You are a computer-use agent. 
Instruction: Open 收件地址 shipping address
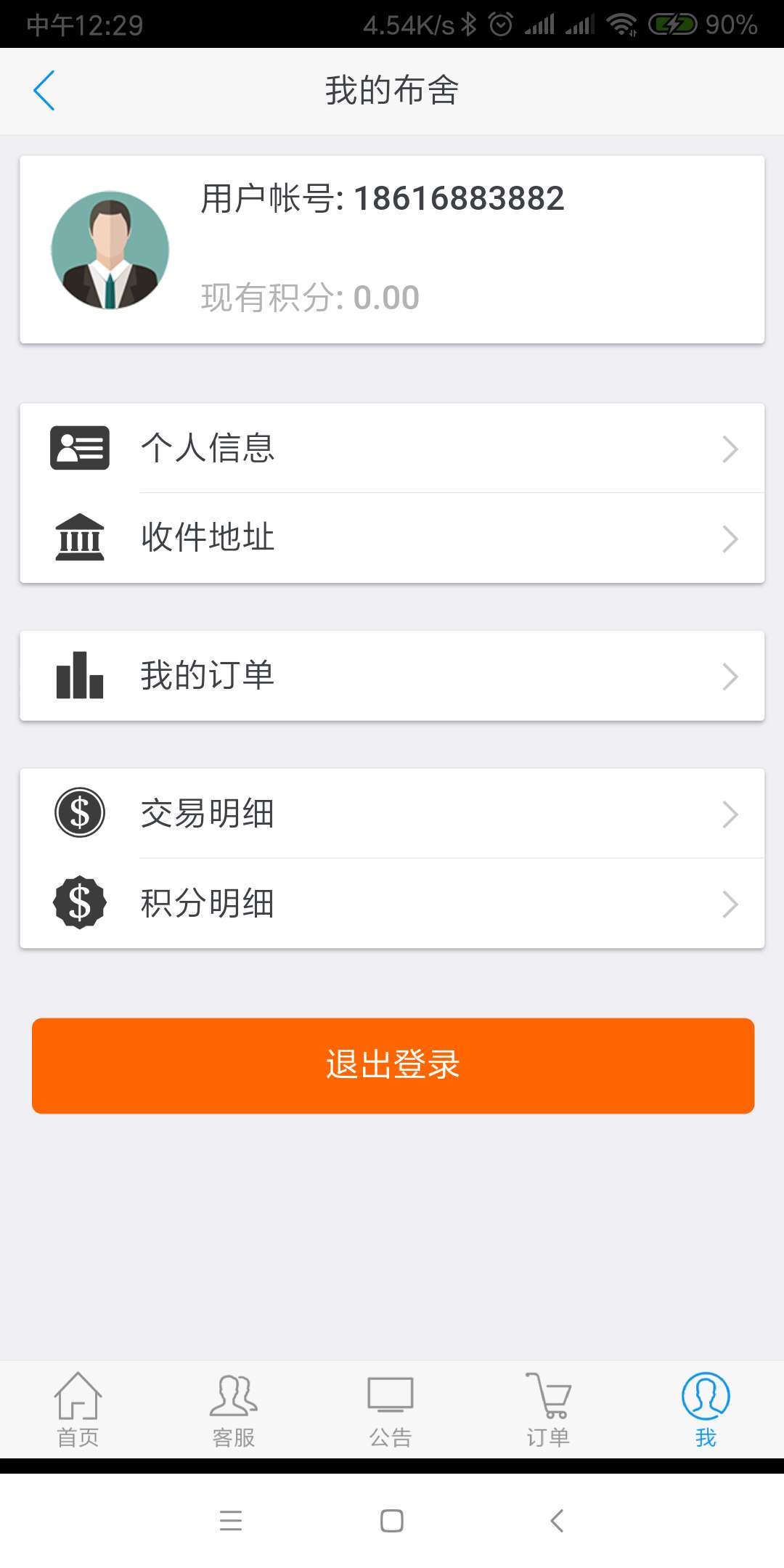pyautogui.click(x=392, y=538)
